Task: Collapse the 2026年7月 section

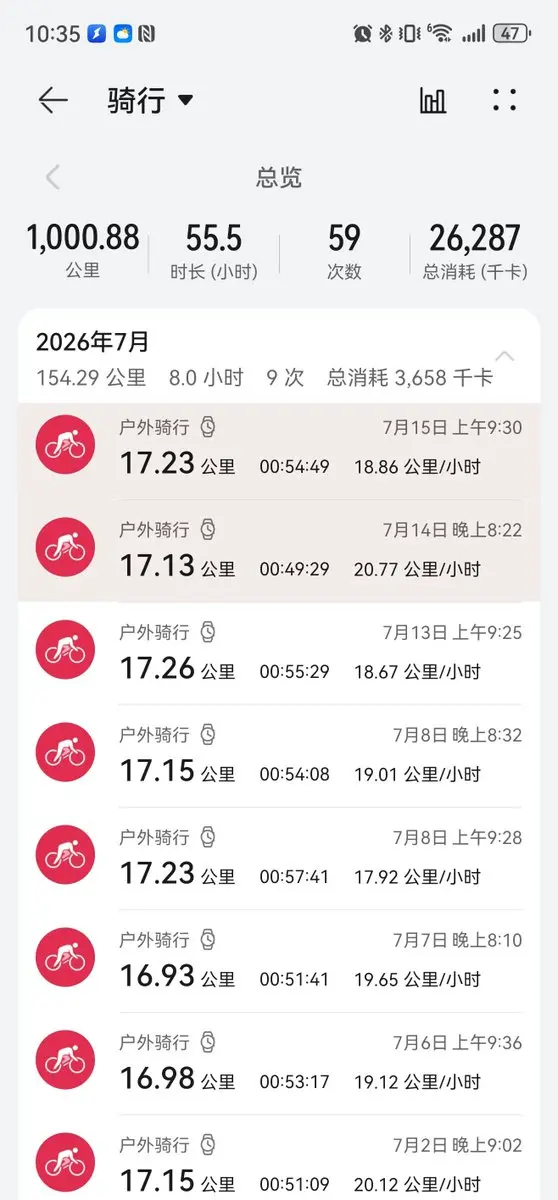Action: (505, 357)
